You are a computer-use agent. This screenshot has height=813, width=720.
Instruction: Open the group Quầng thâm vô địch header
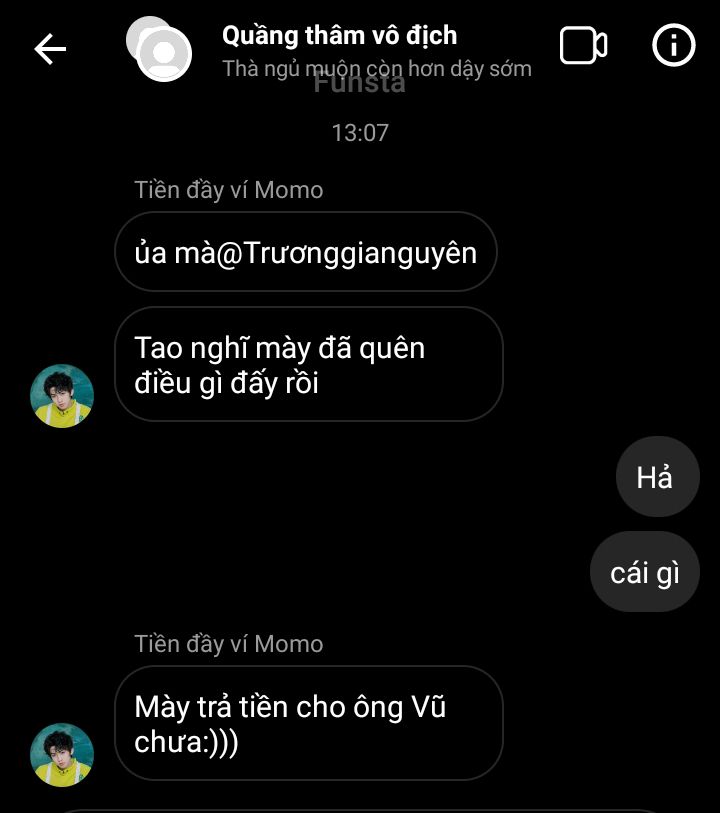coord(340,36)
